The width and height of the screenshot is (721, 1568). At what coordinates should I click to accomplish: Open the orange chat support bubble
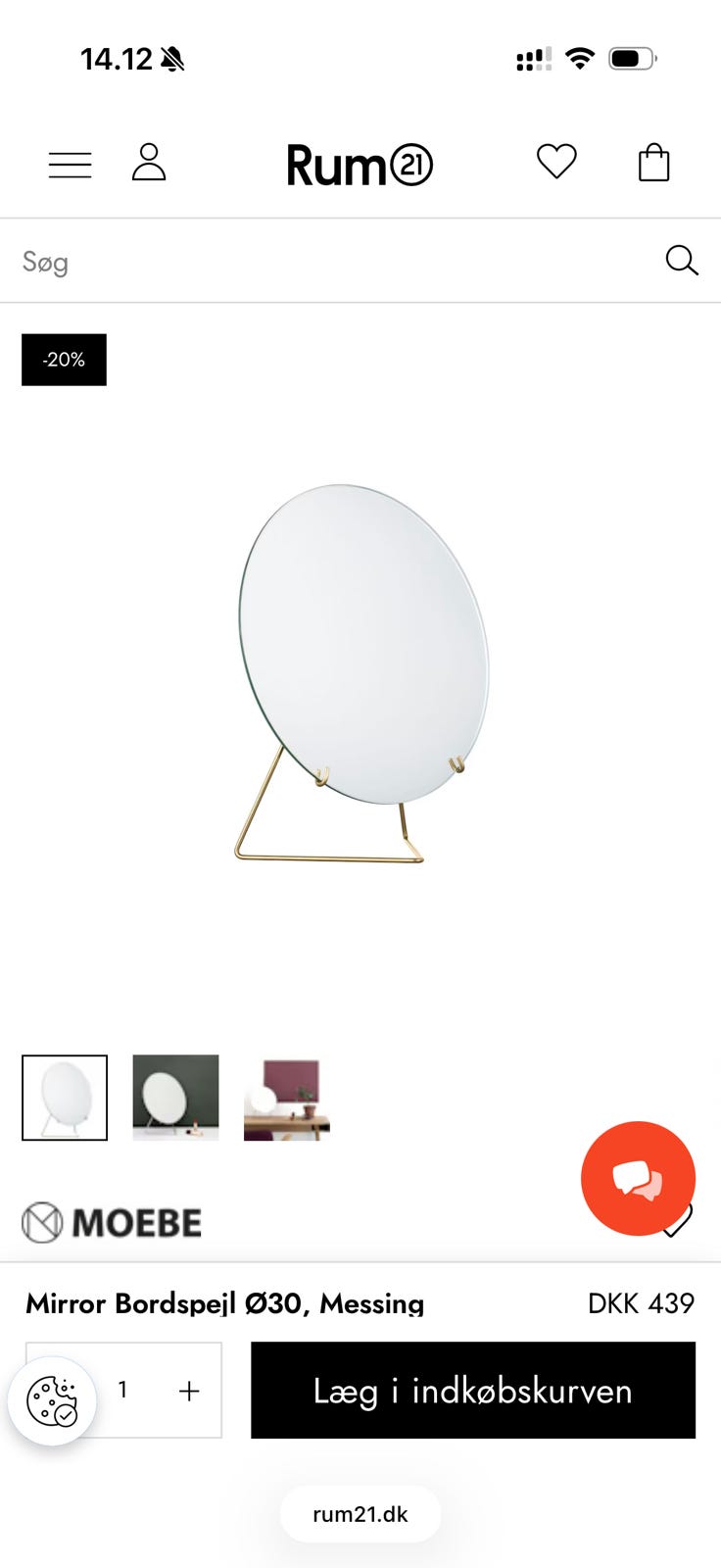coord(639,1178)
